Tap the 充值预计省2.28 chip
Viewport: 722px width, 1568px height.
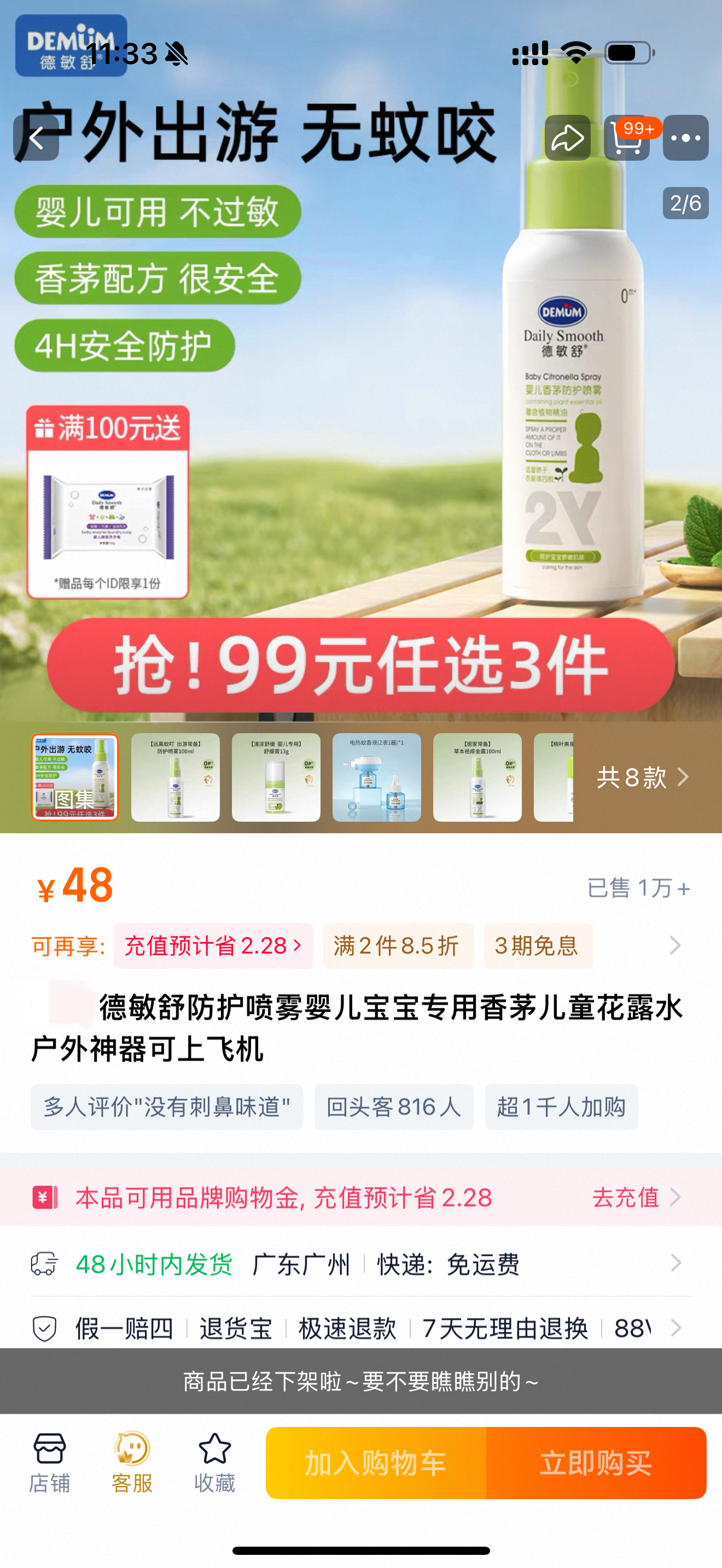point(213,946)
